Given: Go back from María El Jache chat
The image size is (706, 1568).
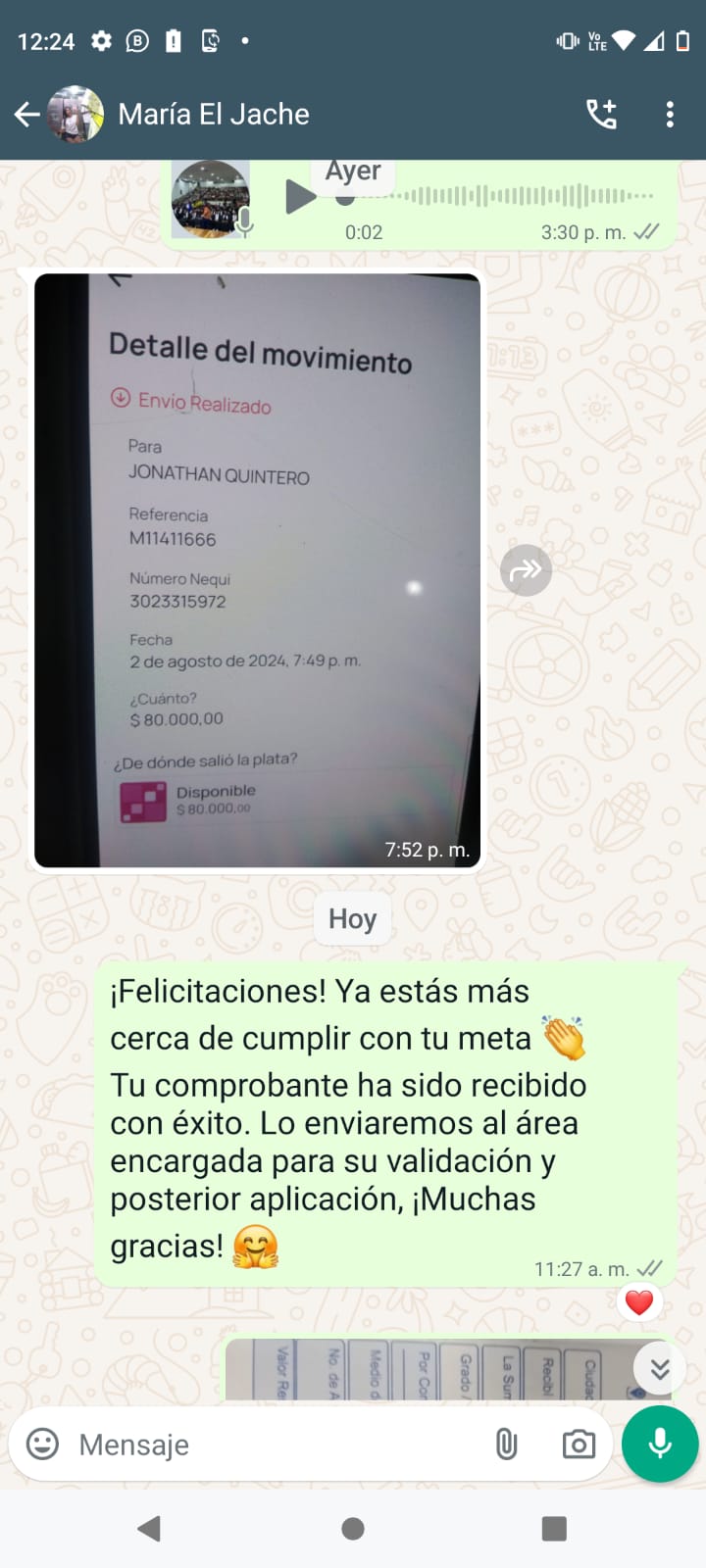Looking at the screenshot, I should pos(27,115).
